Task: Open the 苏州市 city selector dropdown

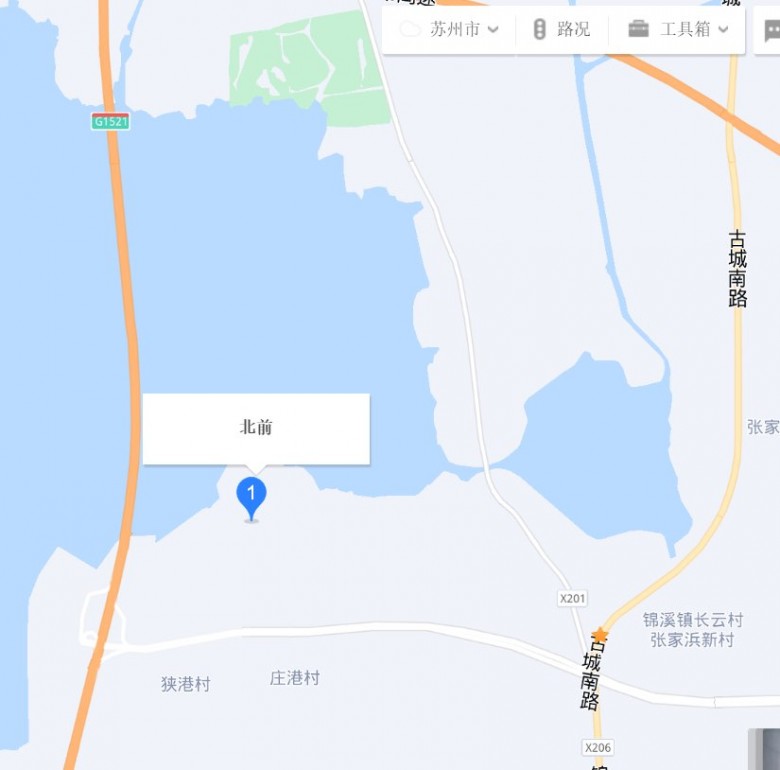Action: click(451, 29)
